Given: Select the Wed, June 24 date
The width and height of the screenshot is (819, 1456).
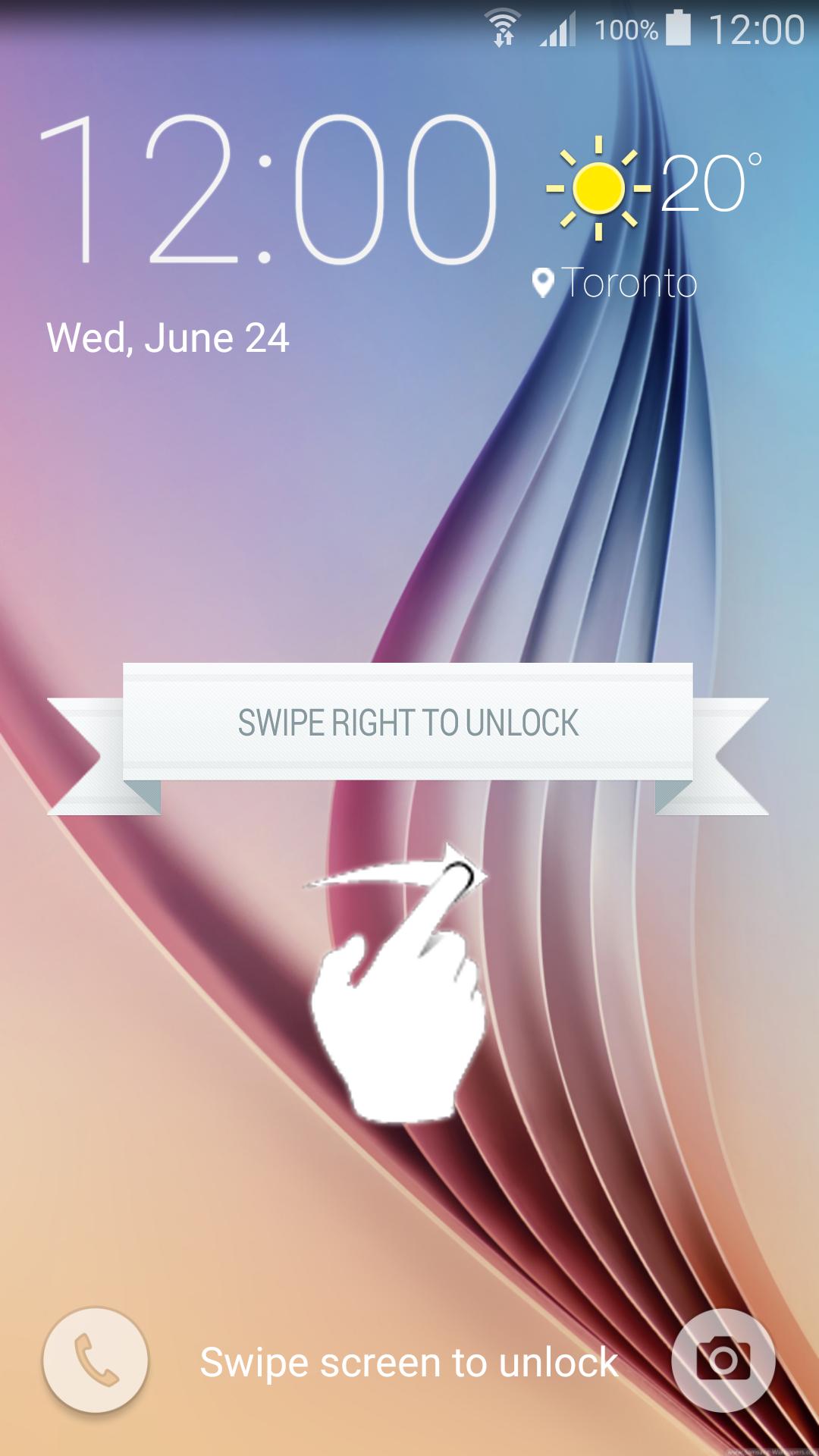Looking at the screenshot, I should click(168, 338).
